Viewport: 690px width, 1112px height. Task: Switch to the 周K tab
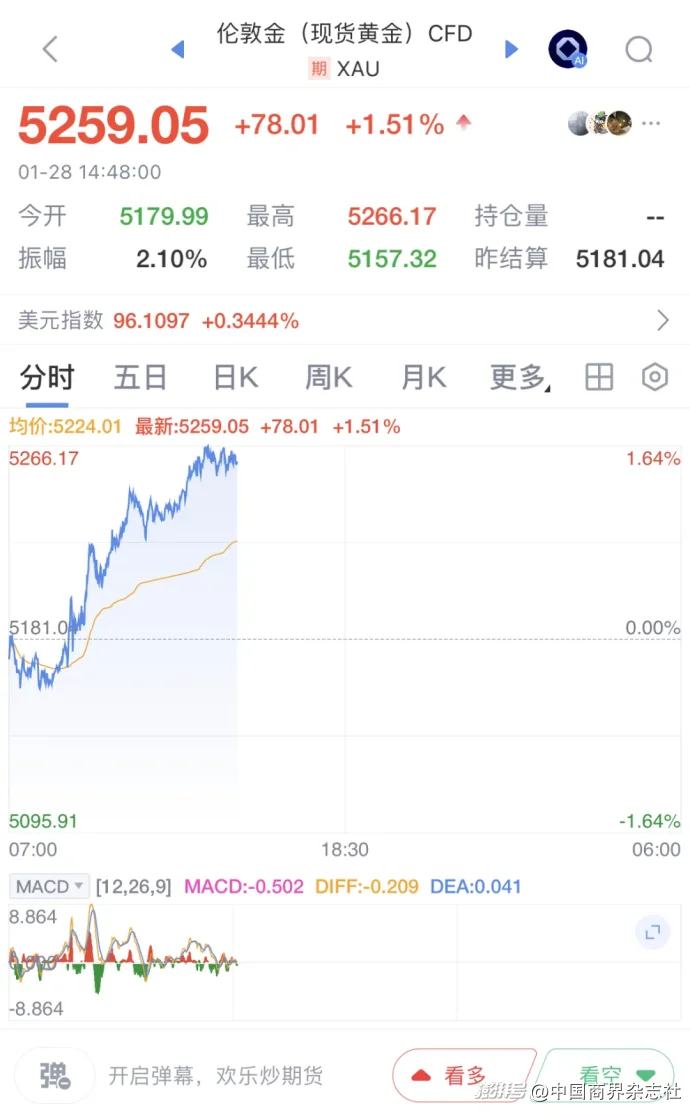[329, 378]
